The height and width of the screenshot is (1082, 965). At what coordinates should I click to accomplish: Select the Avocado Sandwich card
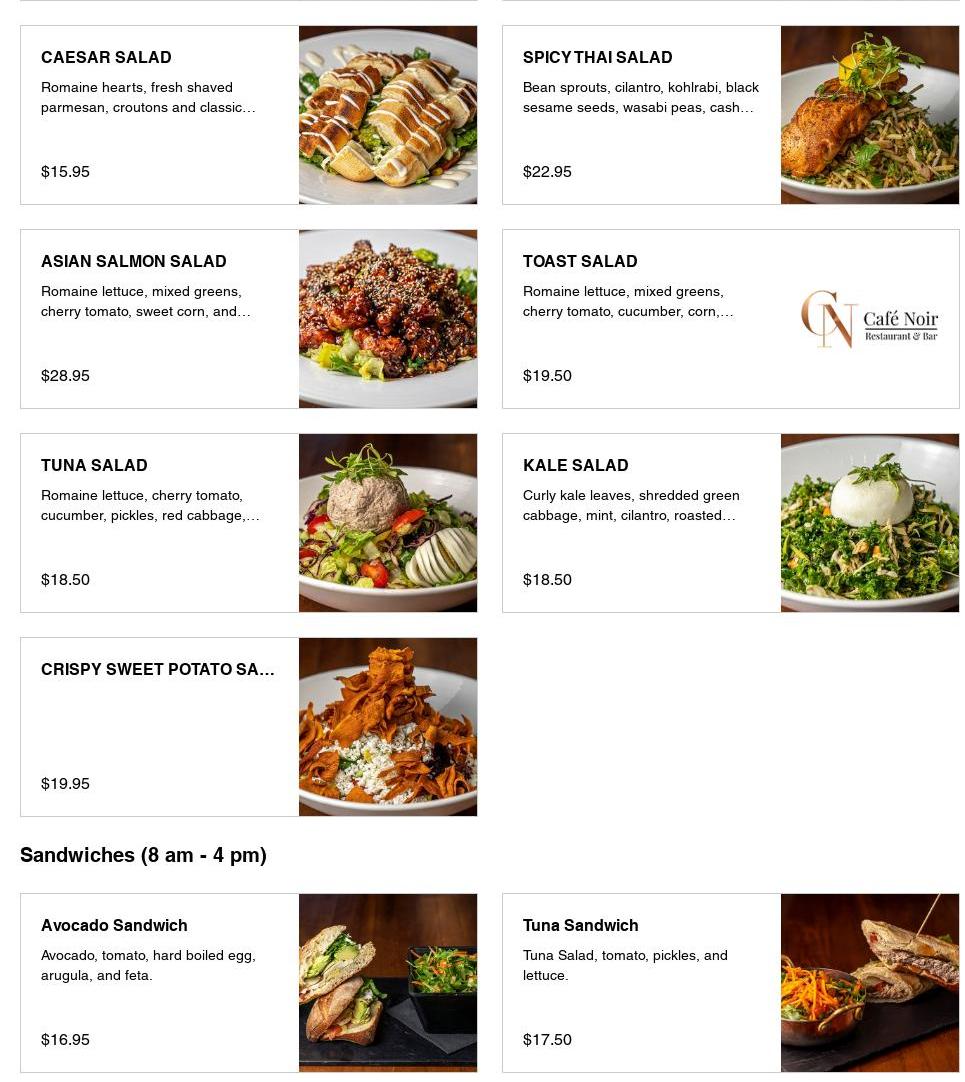[x=248, y=983]
